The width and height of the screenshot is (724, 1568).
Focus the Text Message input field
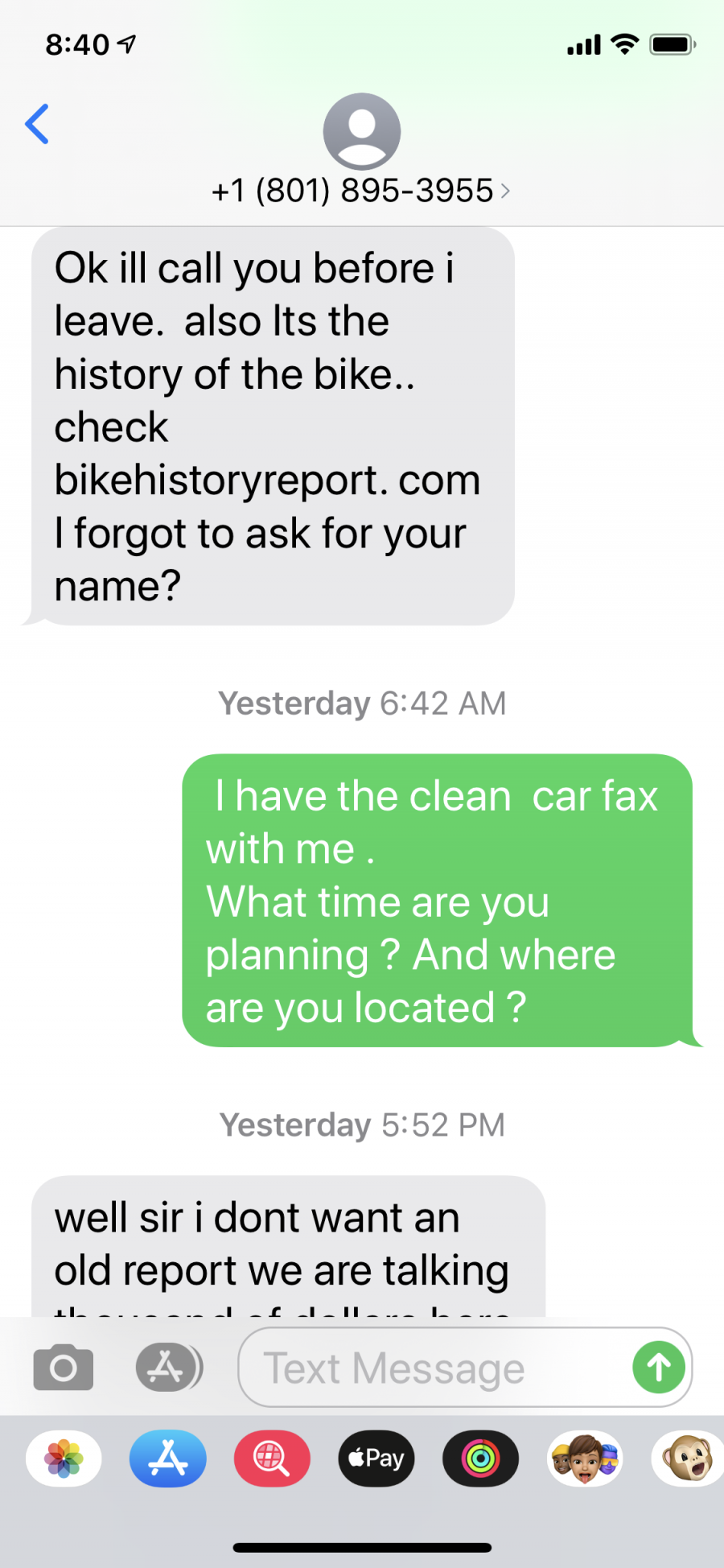(x=434, y=1368)
